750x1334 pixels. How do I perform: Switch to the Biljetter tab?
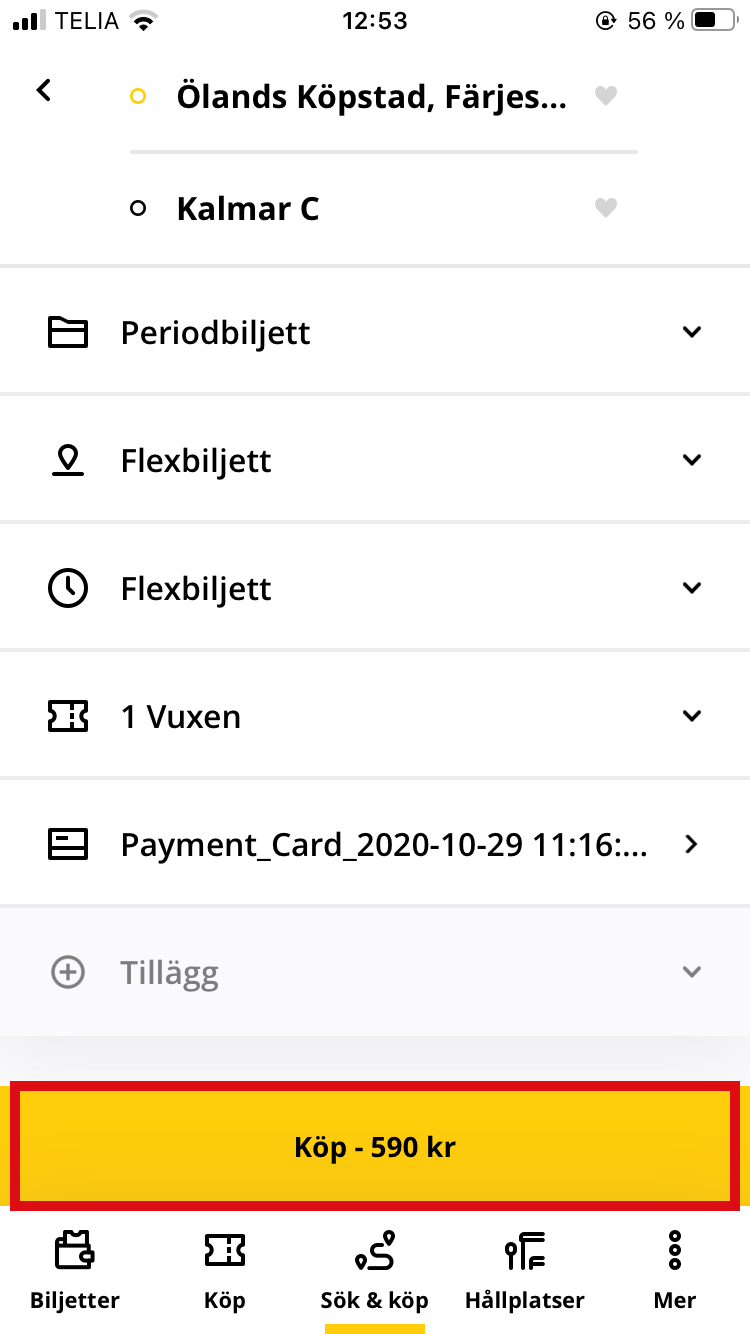73,1270
